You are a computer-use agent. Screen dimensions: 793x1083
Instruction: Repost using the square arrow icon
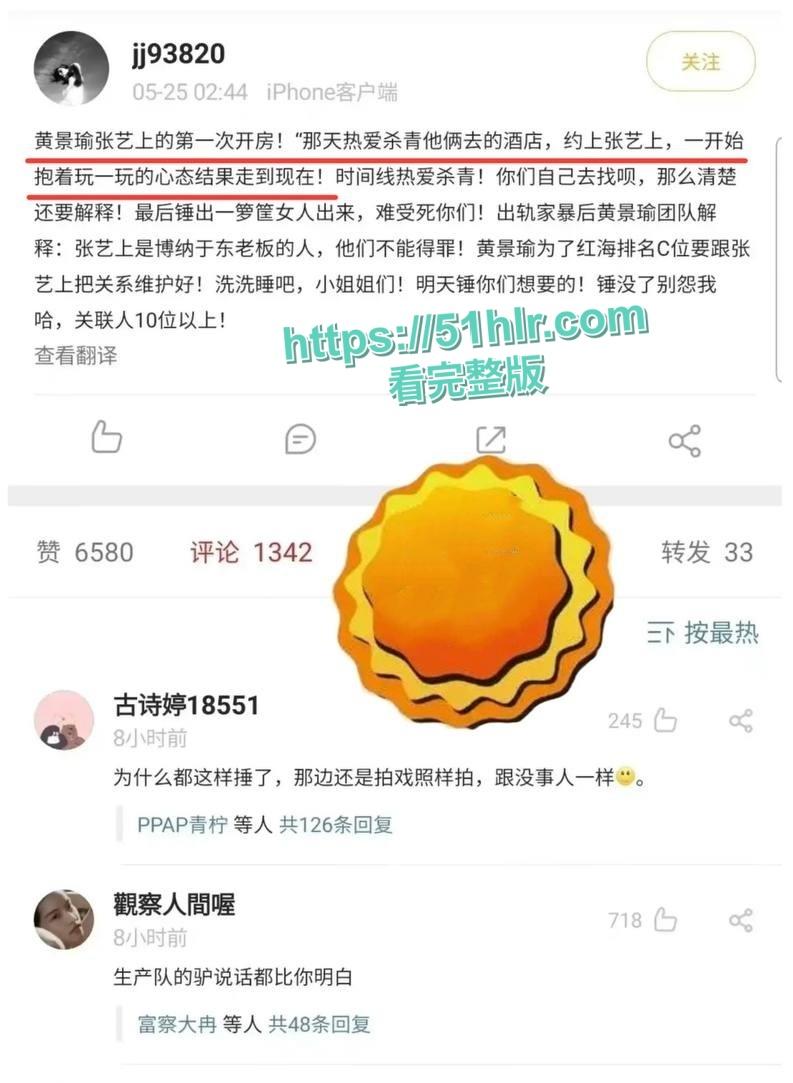[490, 439]
